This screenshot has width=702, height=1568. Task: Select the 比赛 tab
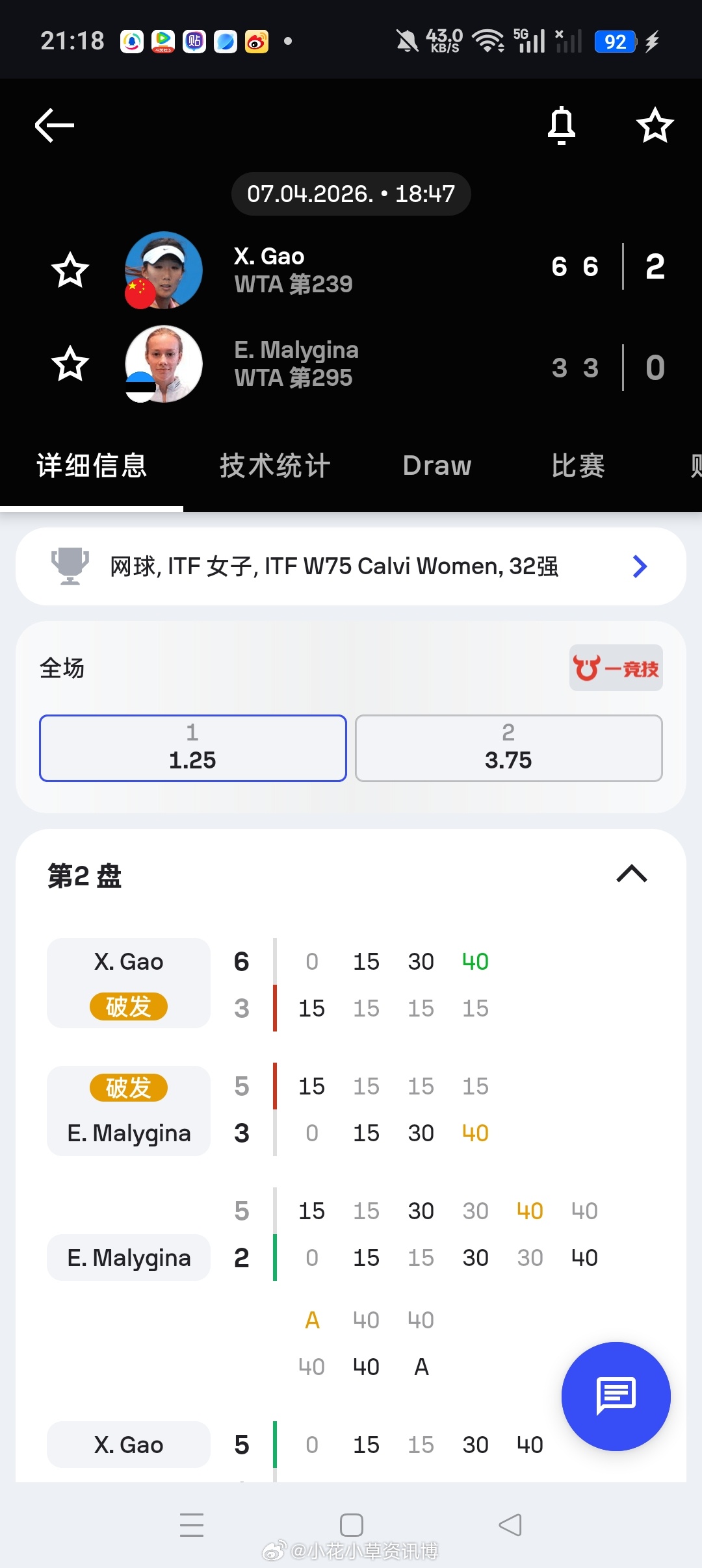[577, 465]
